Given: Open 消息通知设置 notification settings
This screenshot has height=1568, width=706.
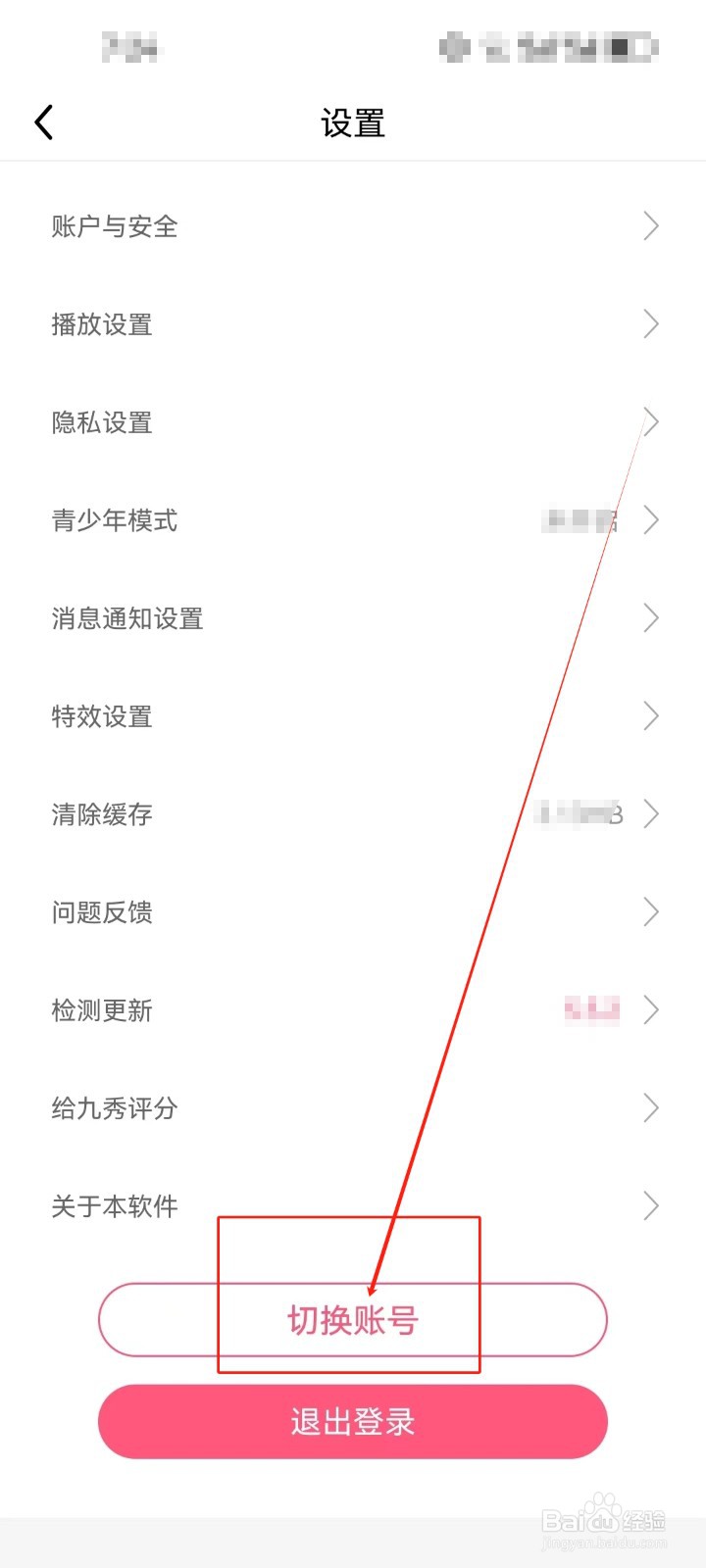Looking at the screenshot, I should [x=127, y=618].
